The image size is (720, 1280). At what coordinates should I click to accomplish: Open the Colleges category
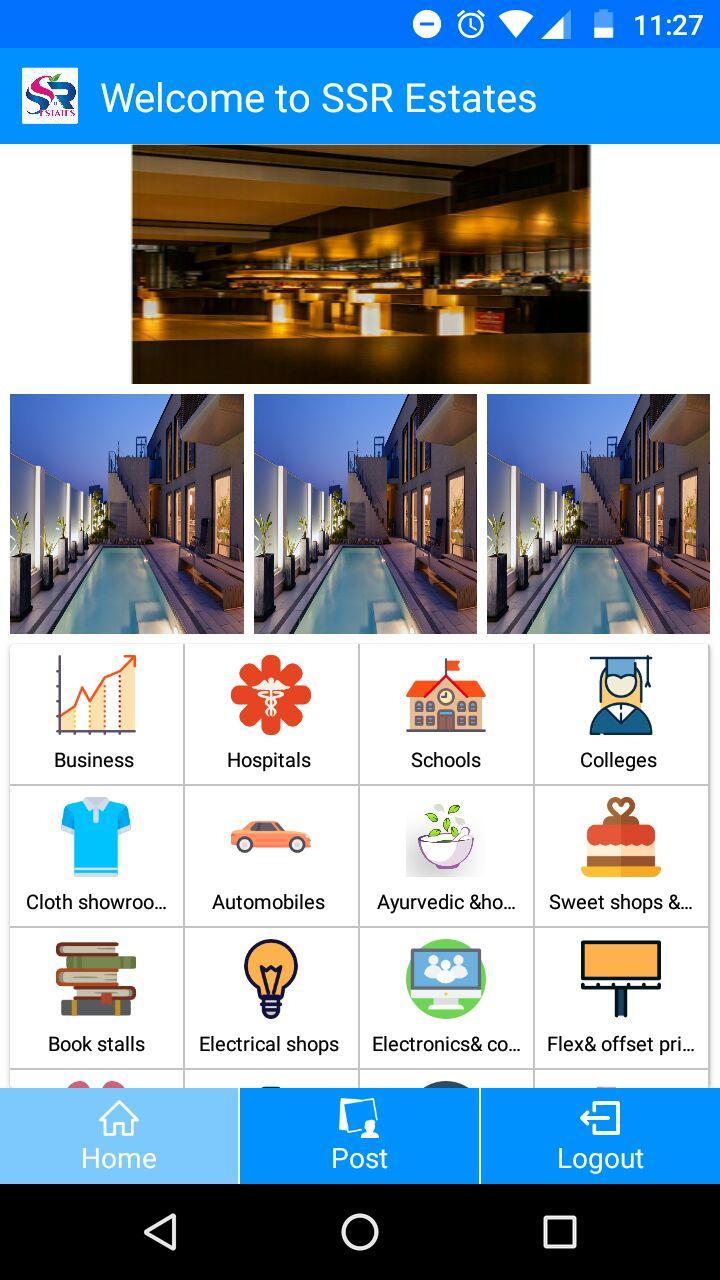(620, 714)
